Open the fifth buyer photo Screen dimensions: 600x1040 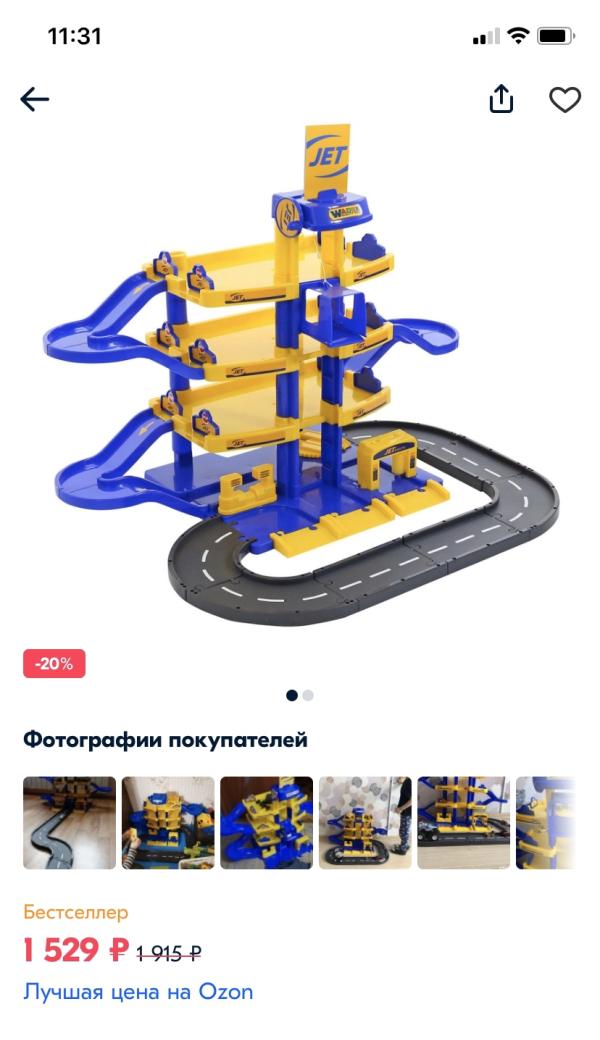point(464,822)
